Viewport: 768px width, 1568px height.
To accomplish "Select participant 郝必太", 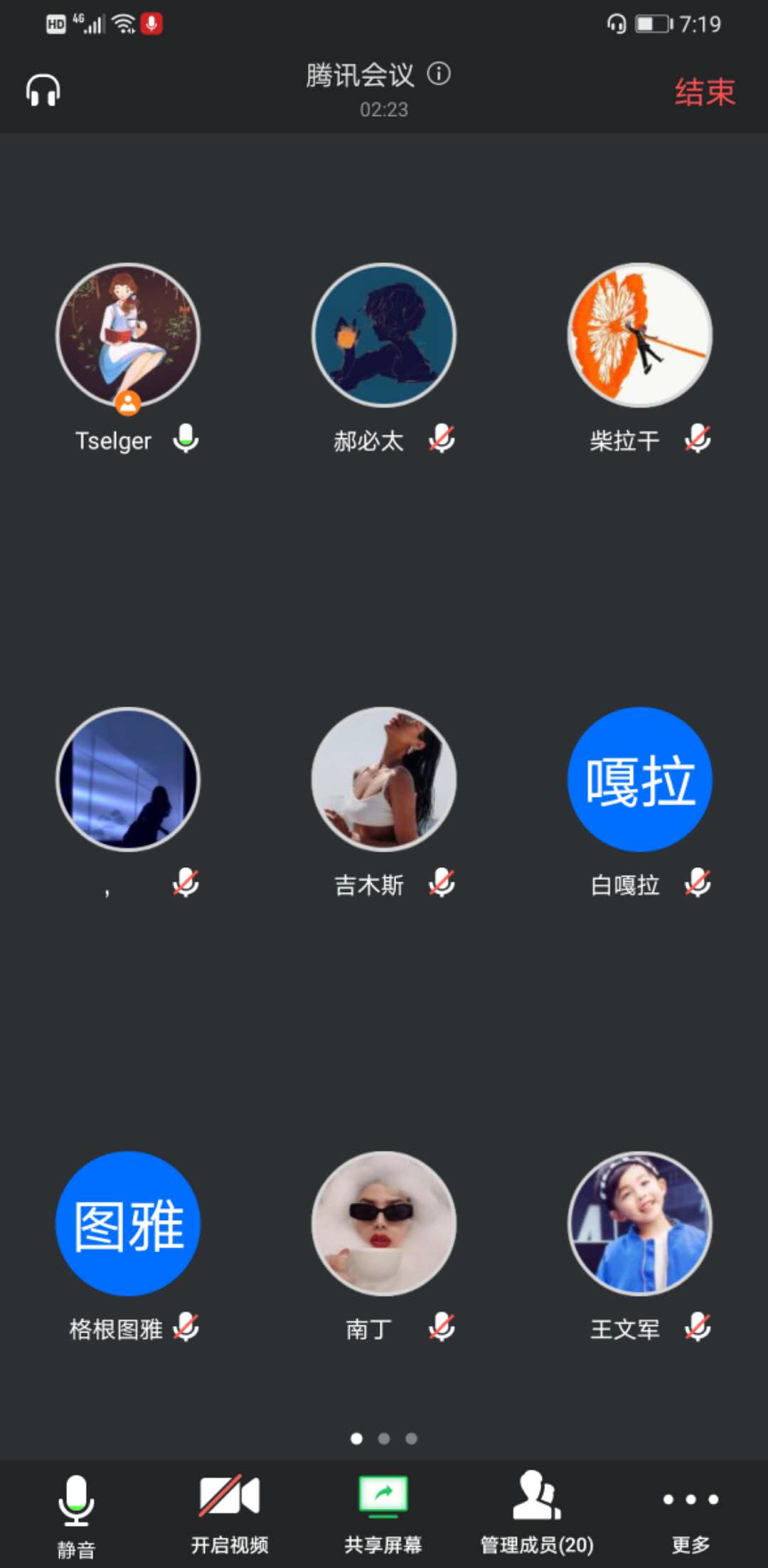I will pos(384,335).
